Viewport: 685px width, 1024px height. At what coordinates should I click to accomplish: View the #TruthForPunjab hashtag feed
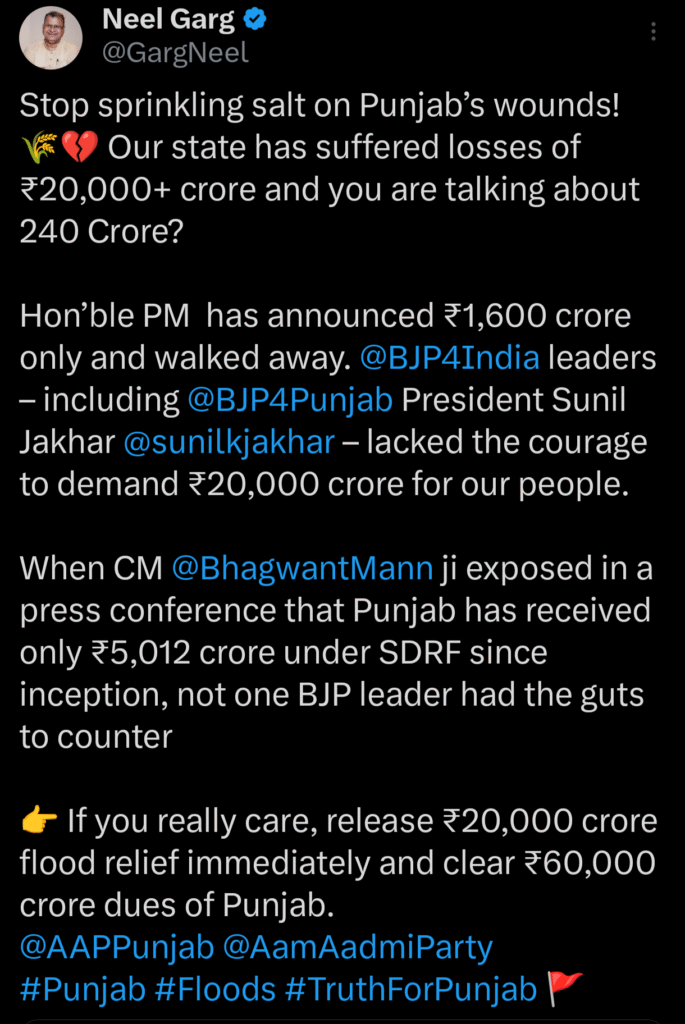(411, 989)
